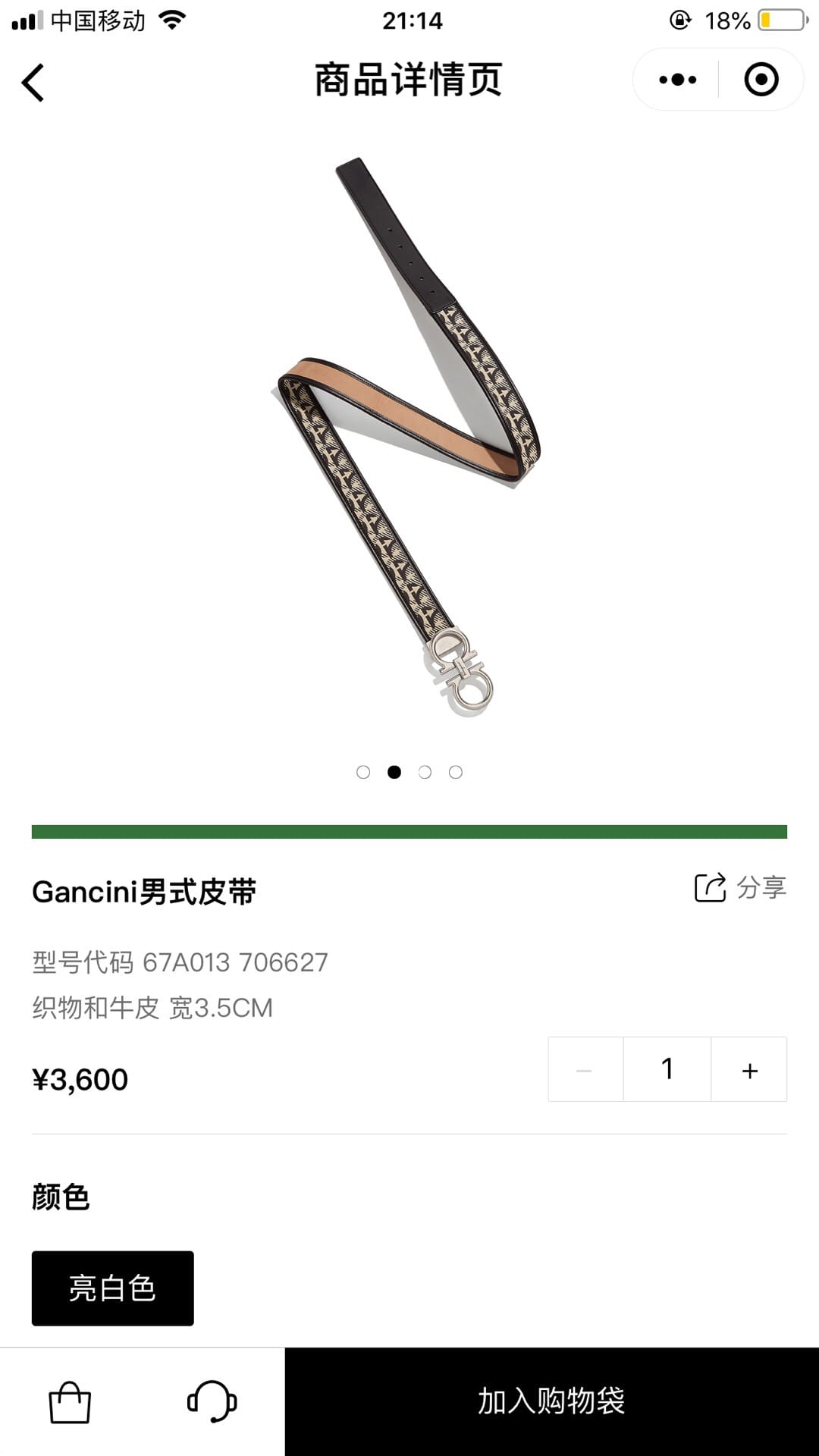Contact customer service via headset icon

point(212,1402)
